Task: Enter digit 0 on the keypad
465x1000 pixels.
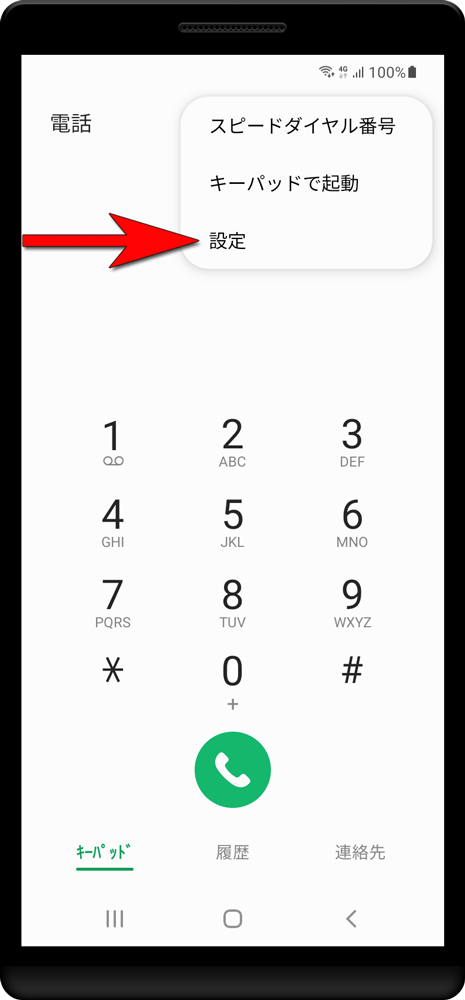Action: (232, 682)
